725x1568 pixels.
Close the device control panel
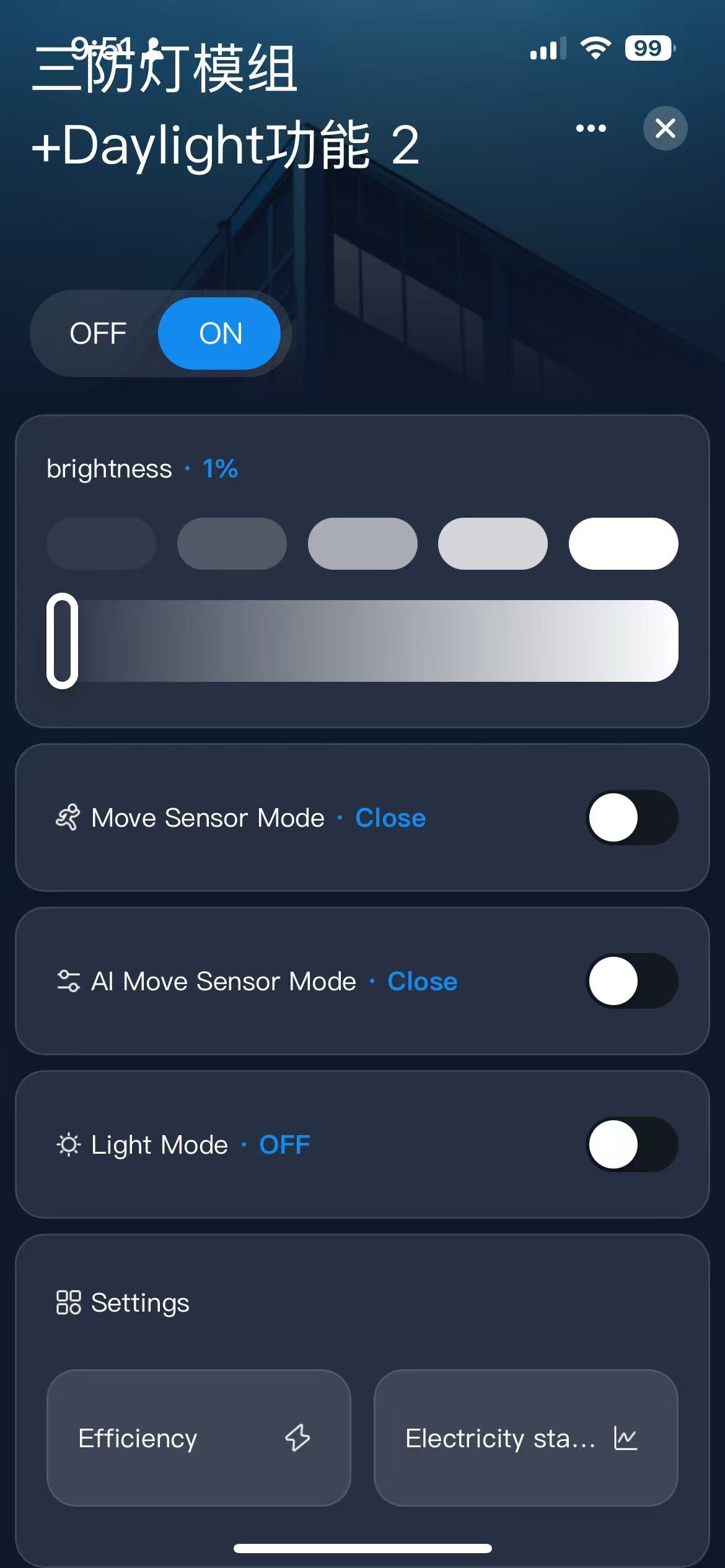click(x=665, y=128)
